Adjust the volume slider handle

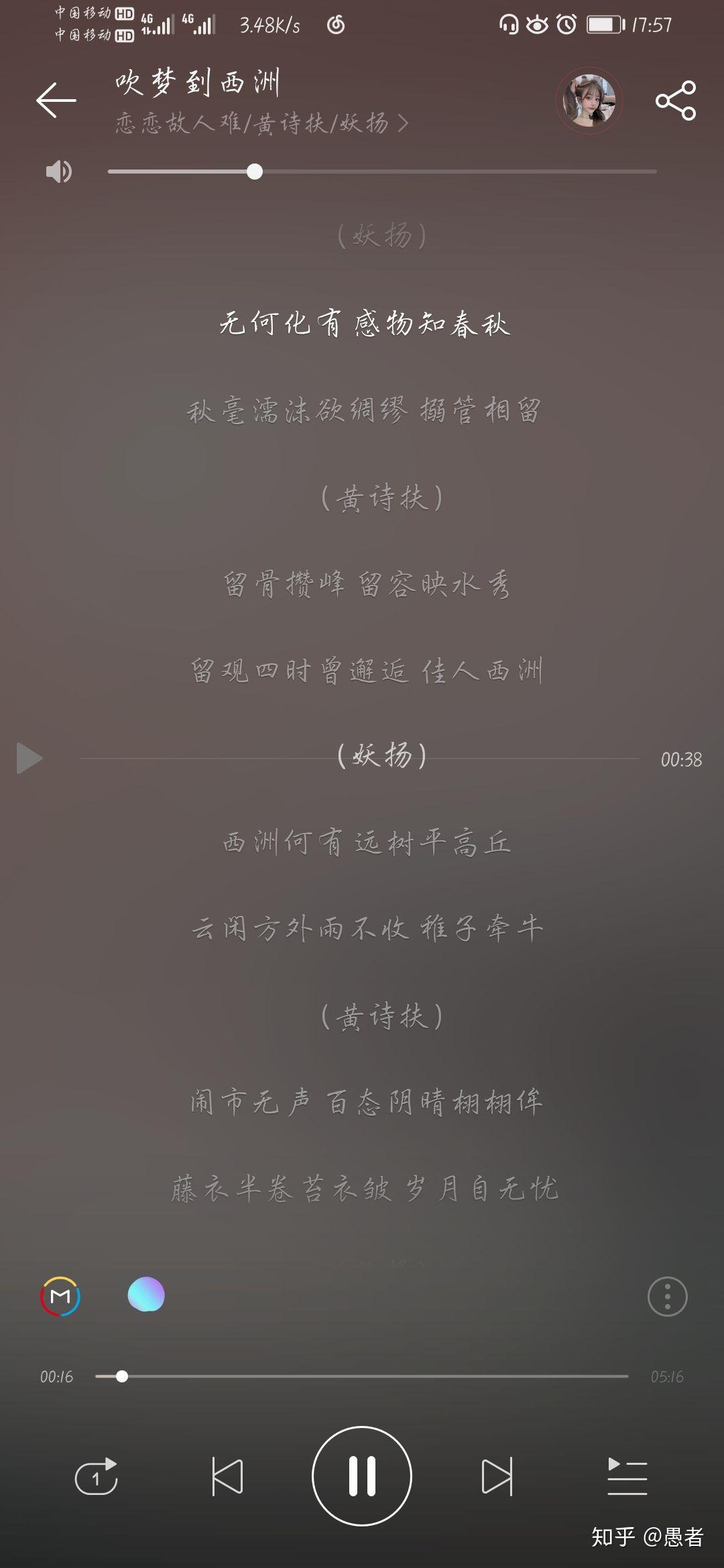[x=255, y=172]
